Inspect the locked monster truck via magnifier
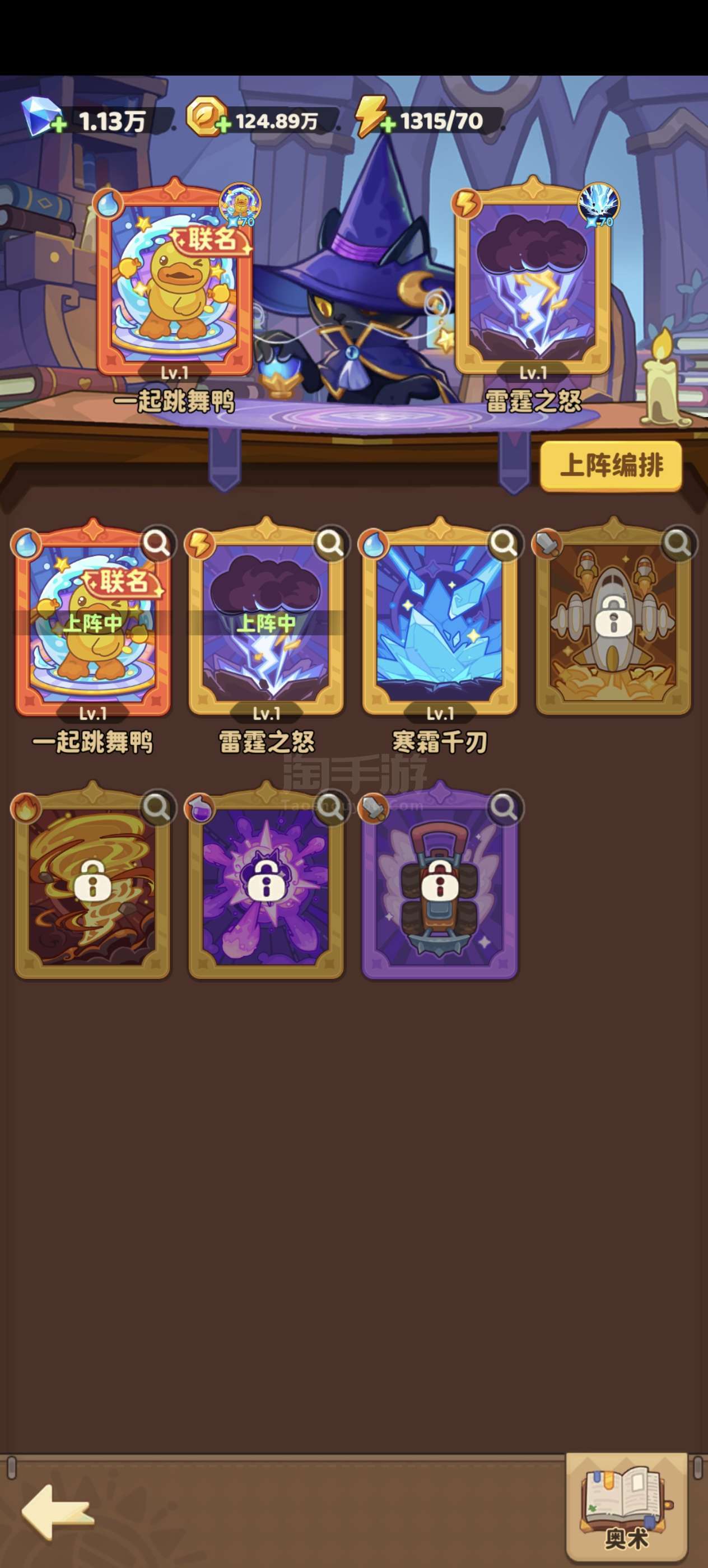708x1568 pixels. pyautogui.click(x=504, y=807)
